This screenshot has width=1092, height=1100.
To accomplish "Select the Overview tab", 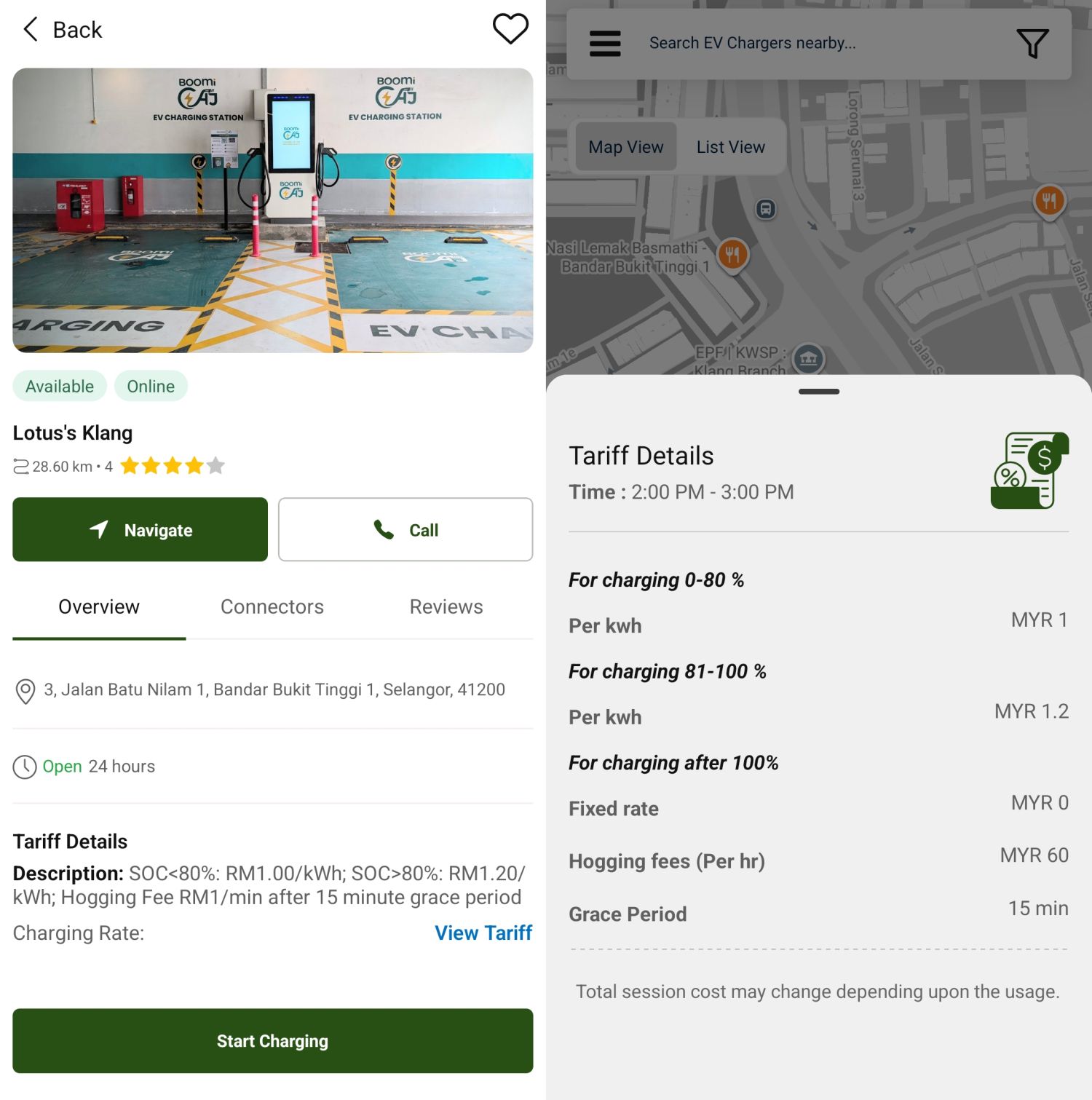I will 99,606.
